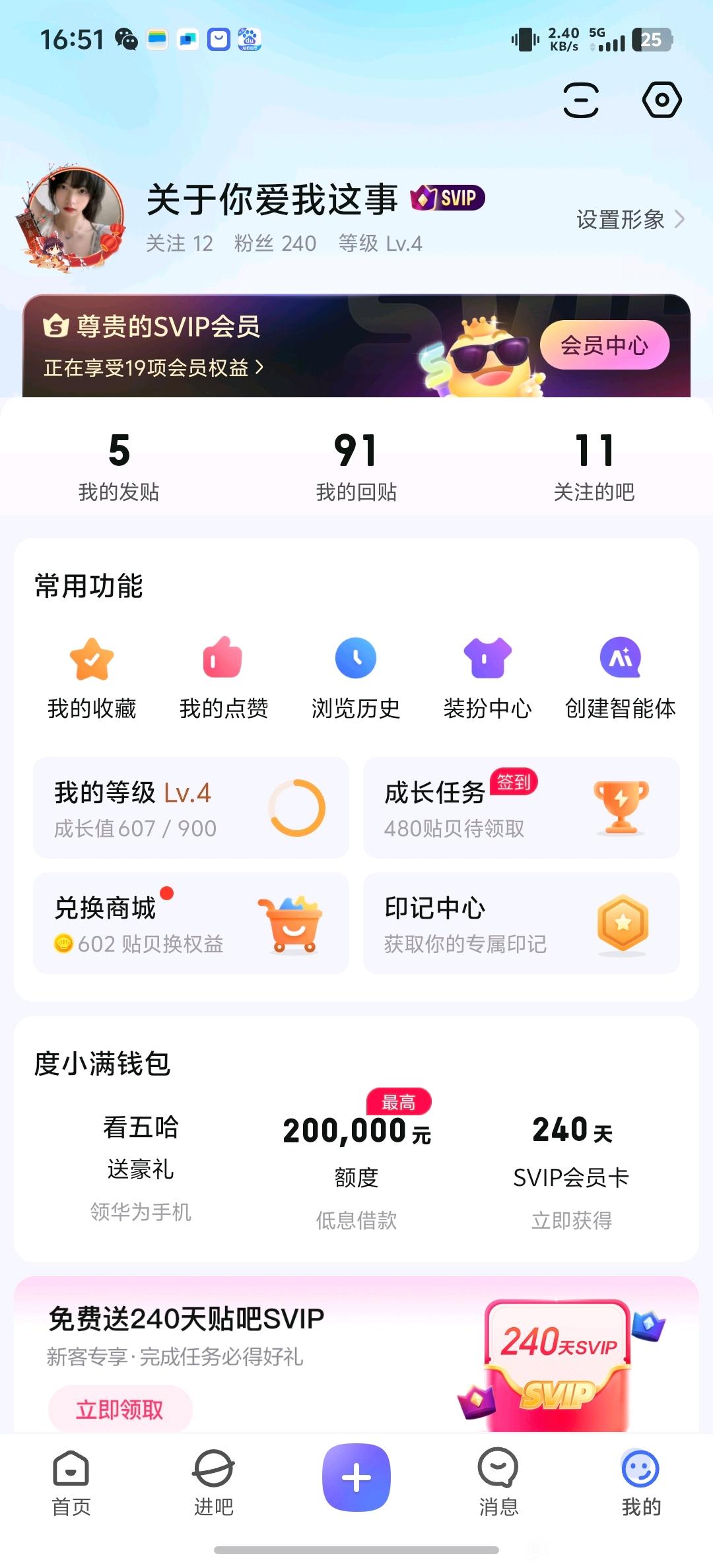This screenshot has width=713, height=1568.
Task: Open 我的收藏 favorites
Action: tap(92, 677)
